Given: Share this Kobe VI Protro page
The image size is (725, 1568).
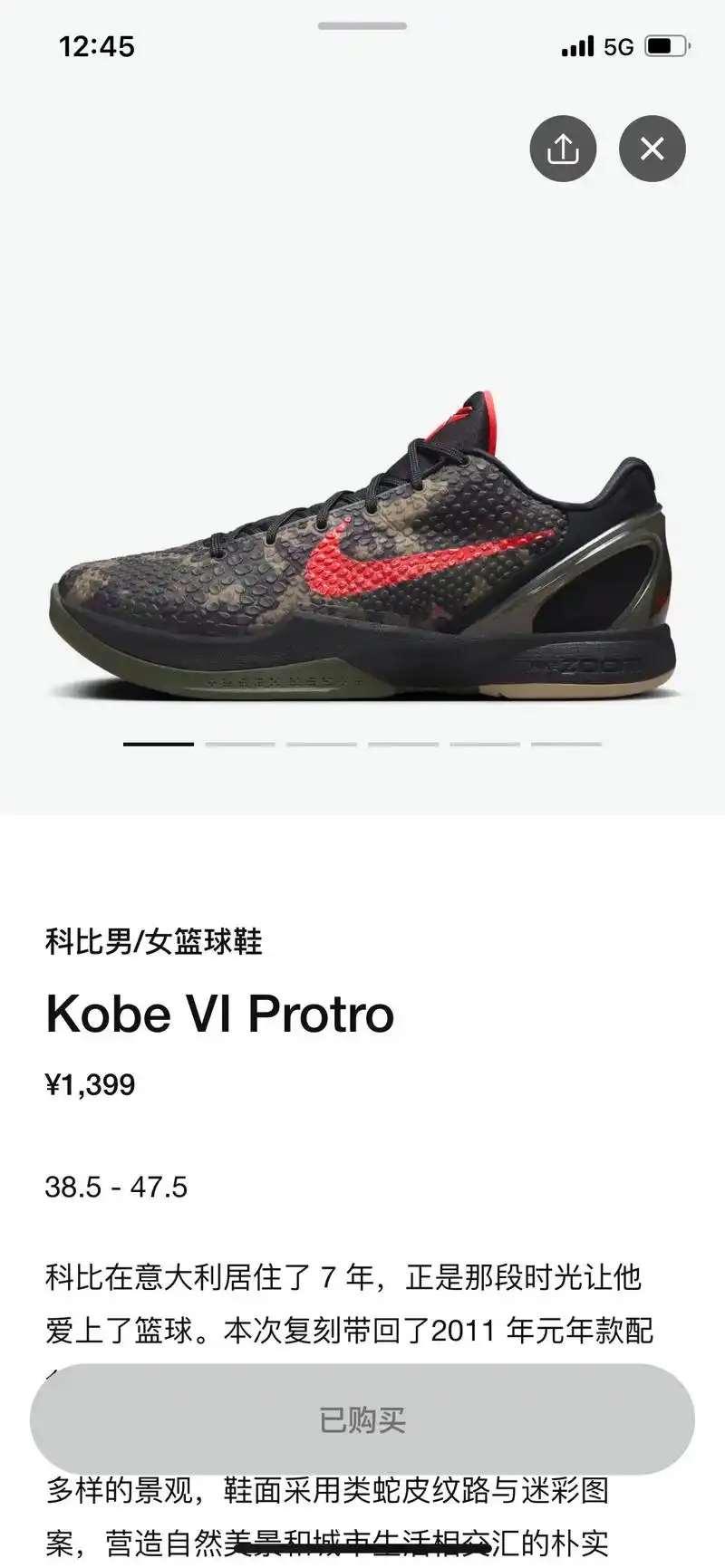Looking at the screenshot, I should 563,149.
